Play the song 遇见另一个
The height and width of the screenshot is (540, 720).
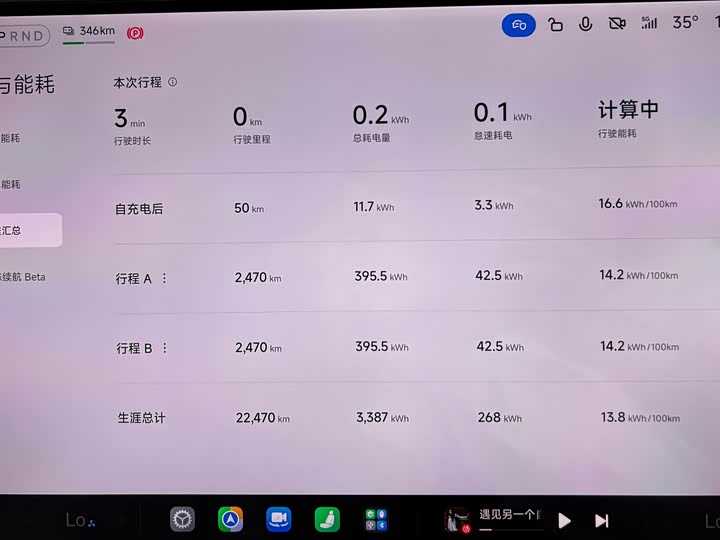tap(564, 521)
